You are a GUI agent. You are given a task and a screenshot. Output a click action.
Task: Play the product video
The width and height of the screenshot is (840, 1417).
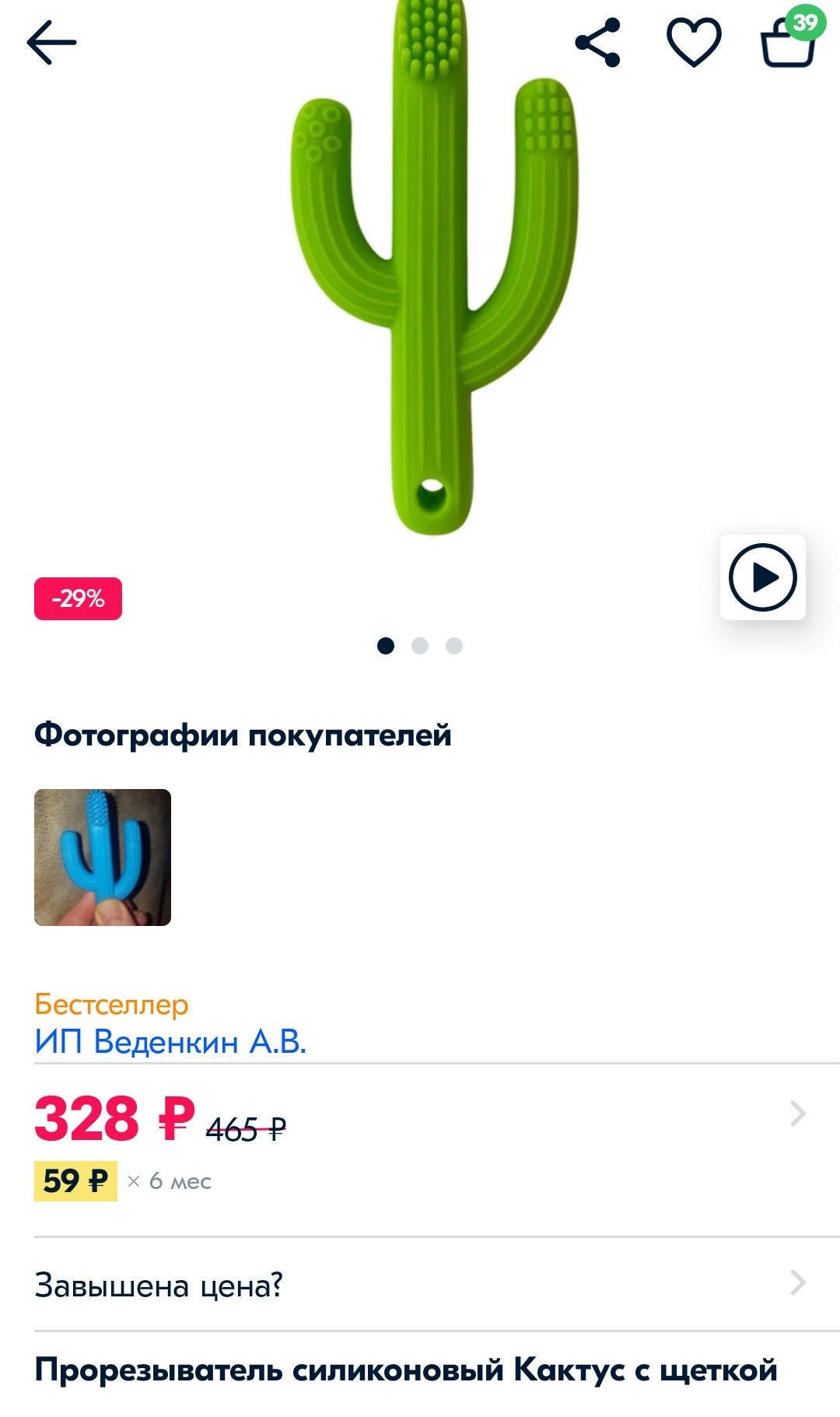(763, 577)
